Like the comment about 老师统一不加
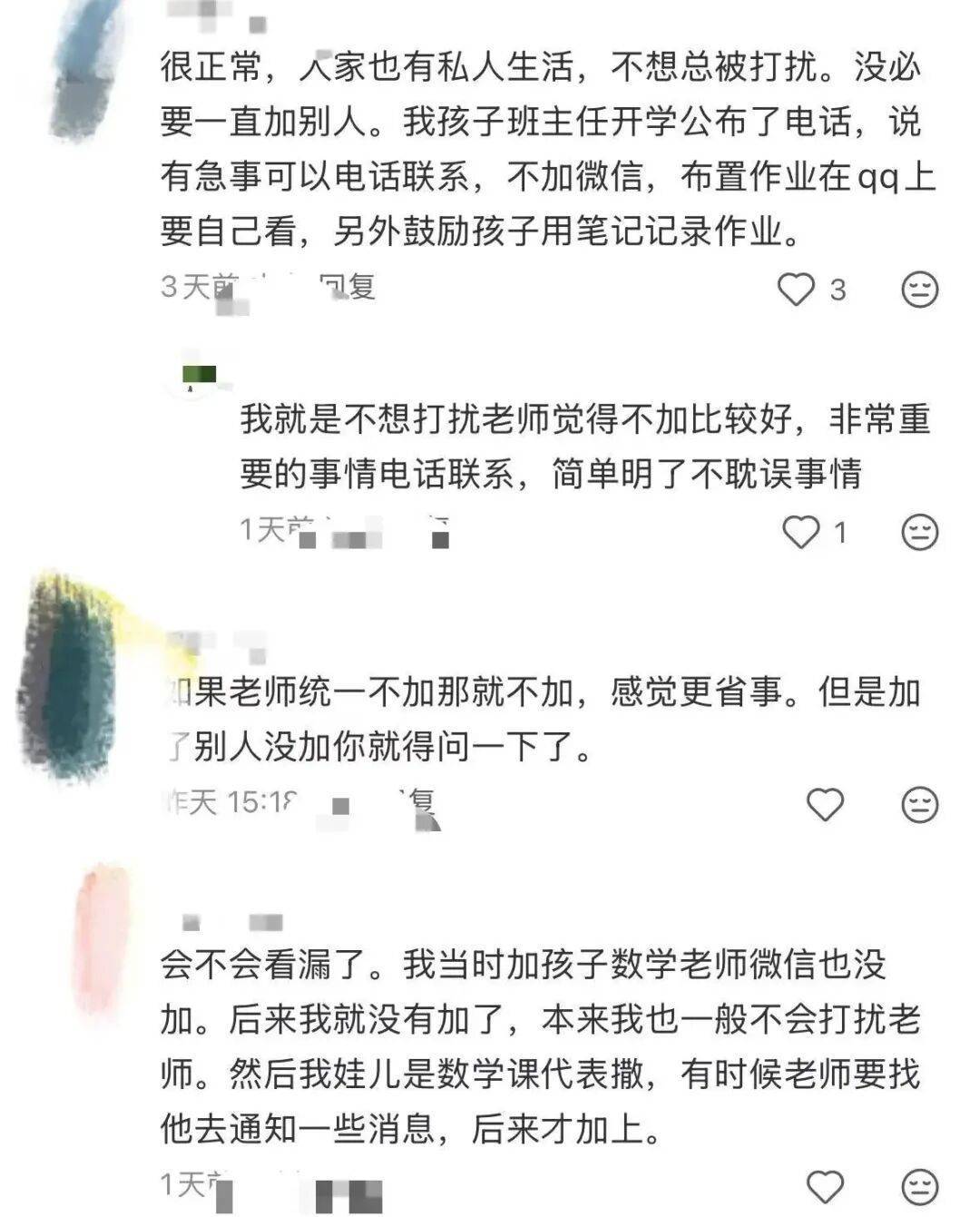Screen dimensions: 980x1217 tap(825, 804)
